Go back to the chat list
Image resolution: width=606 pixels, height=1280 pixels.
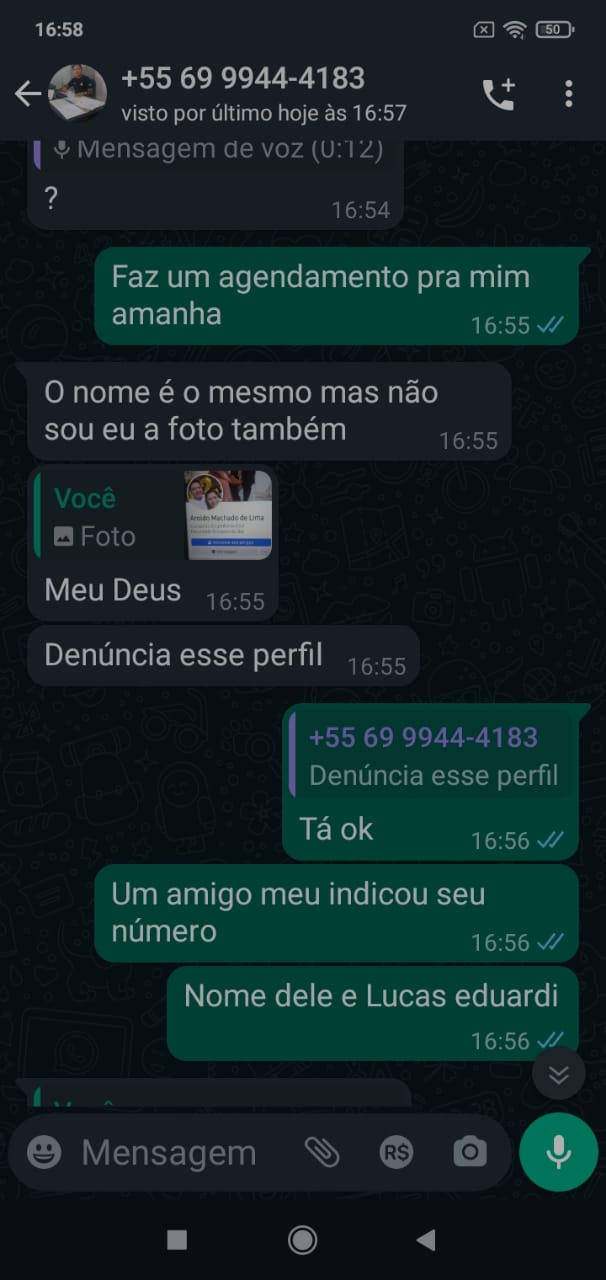click(27, 94)
